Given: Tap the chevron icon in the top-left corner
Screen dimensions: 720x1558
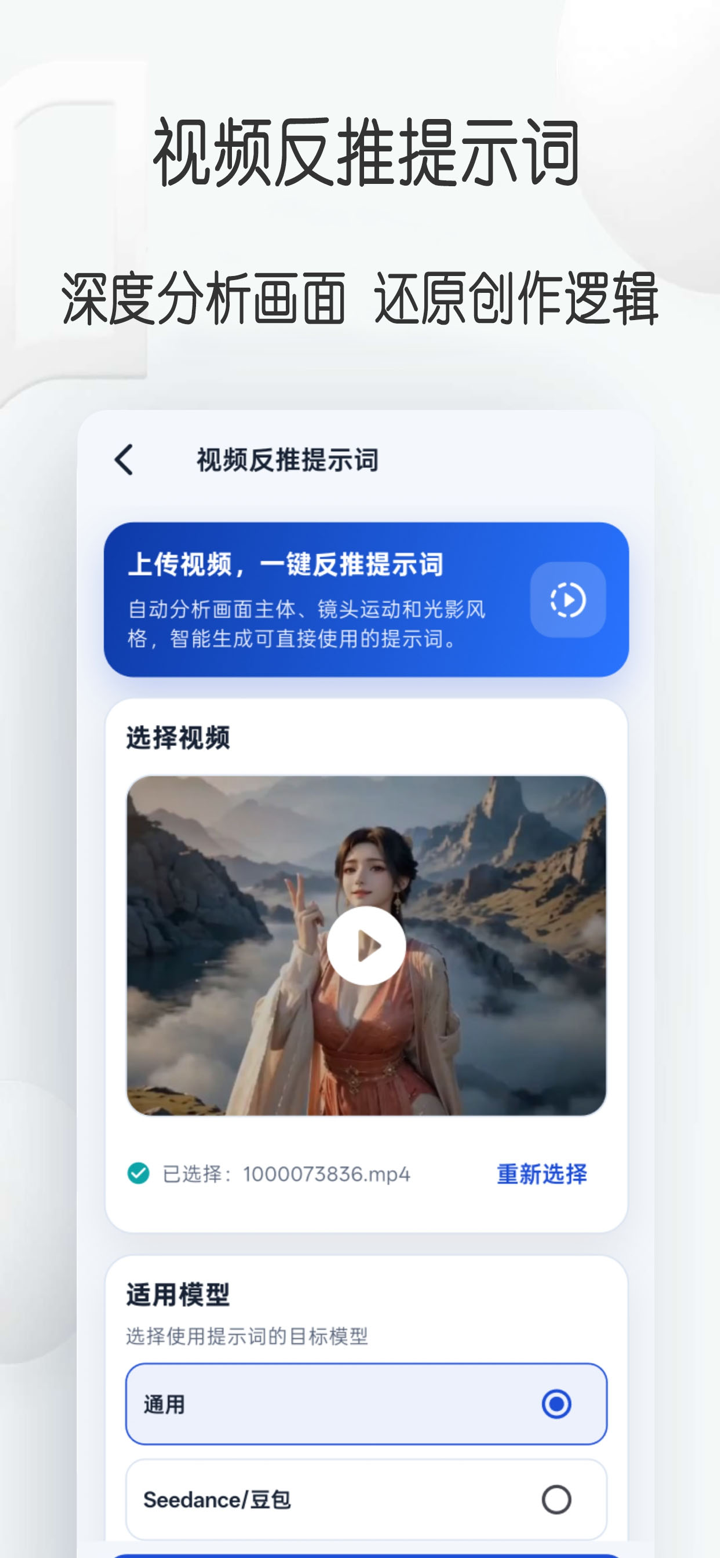Looking at the screenshot, I should click(x=122, y=460).
